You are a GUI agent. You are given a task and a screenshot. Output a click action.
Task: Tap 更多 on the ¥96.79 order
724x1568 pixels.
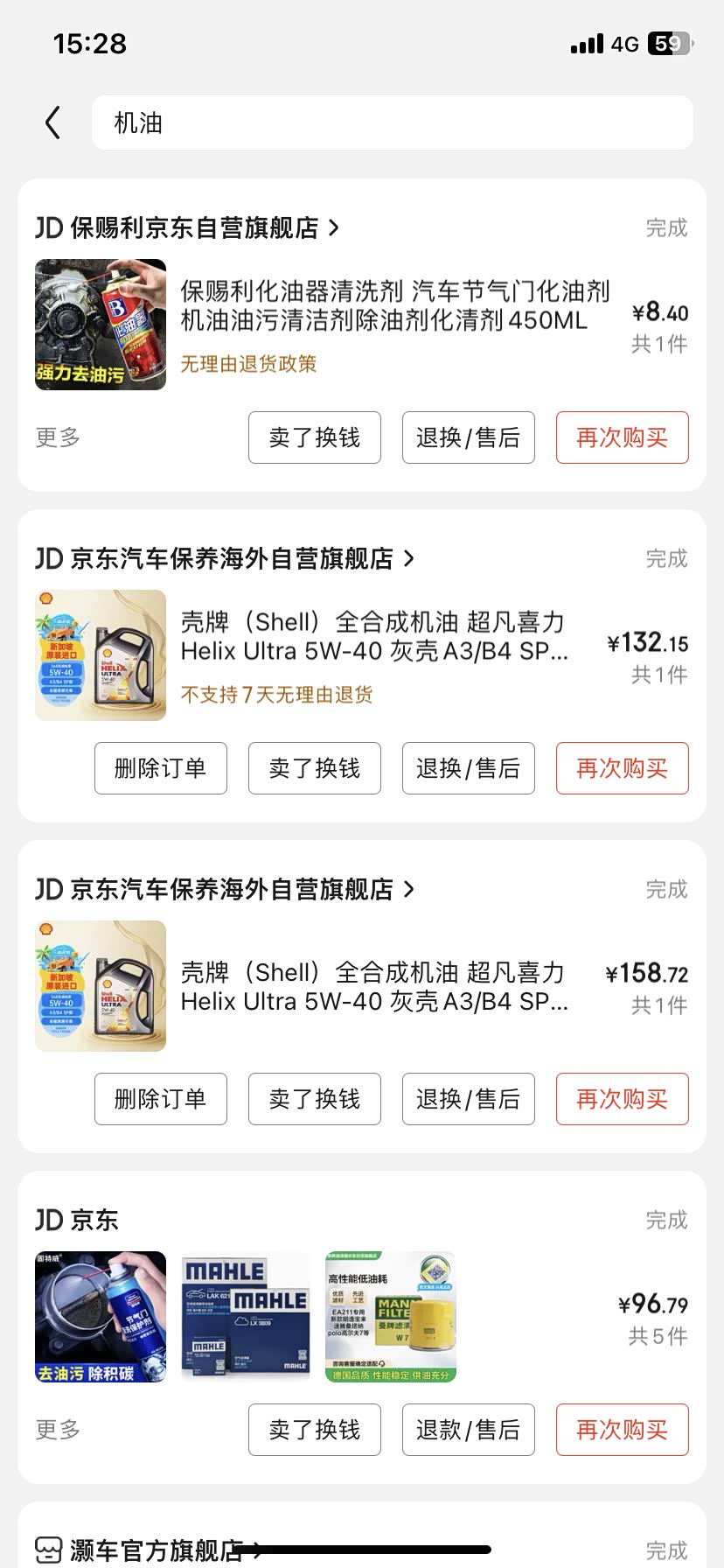click(x=58, y=1430)
